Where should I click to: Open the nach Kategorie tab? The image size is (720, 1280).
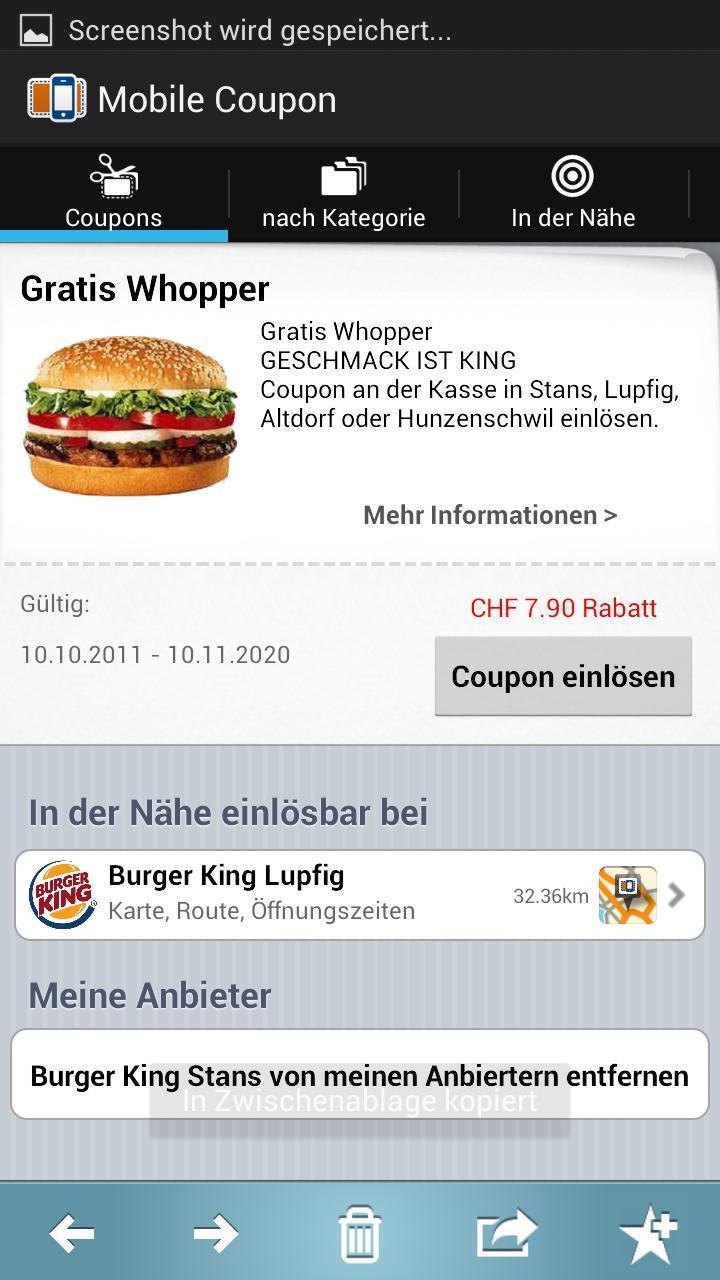click(x=343, y=194)
